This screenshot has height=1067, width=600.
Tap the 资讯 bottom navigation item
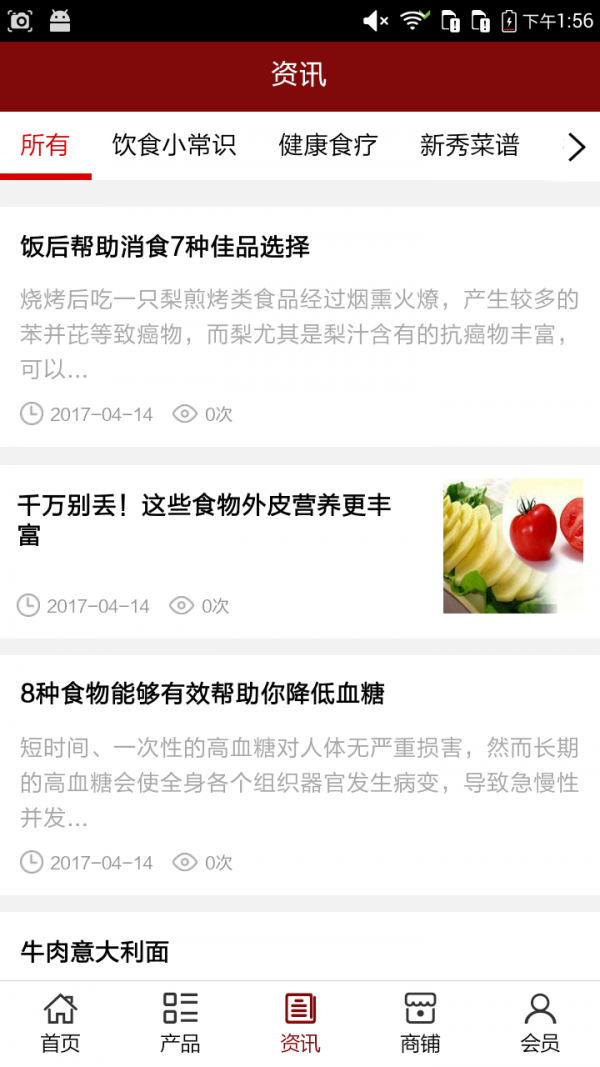coord(300,1023)
